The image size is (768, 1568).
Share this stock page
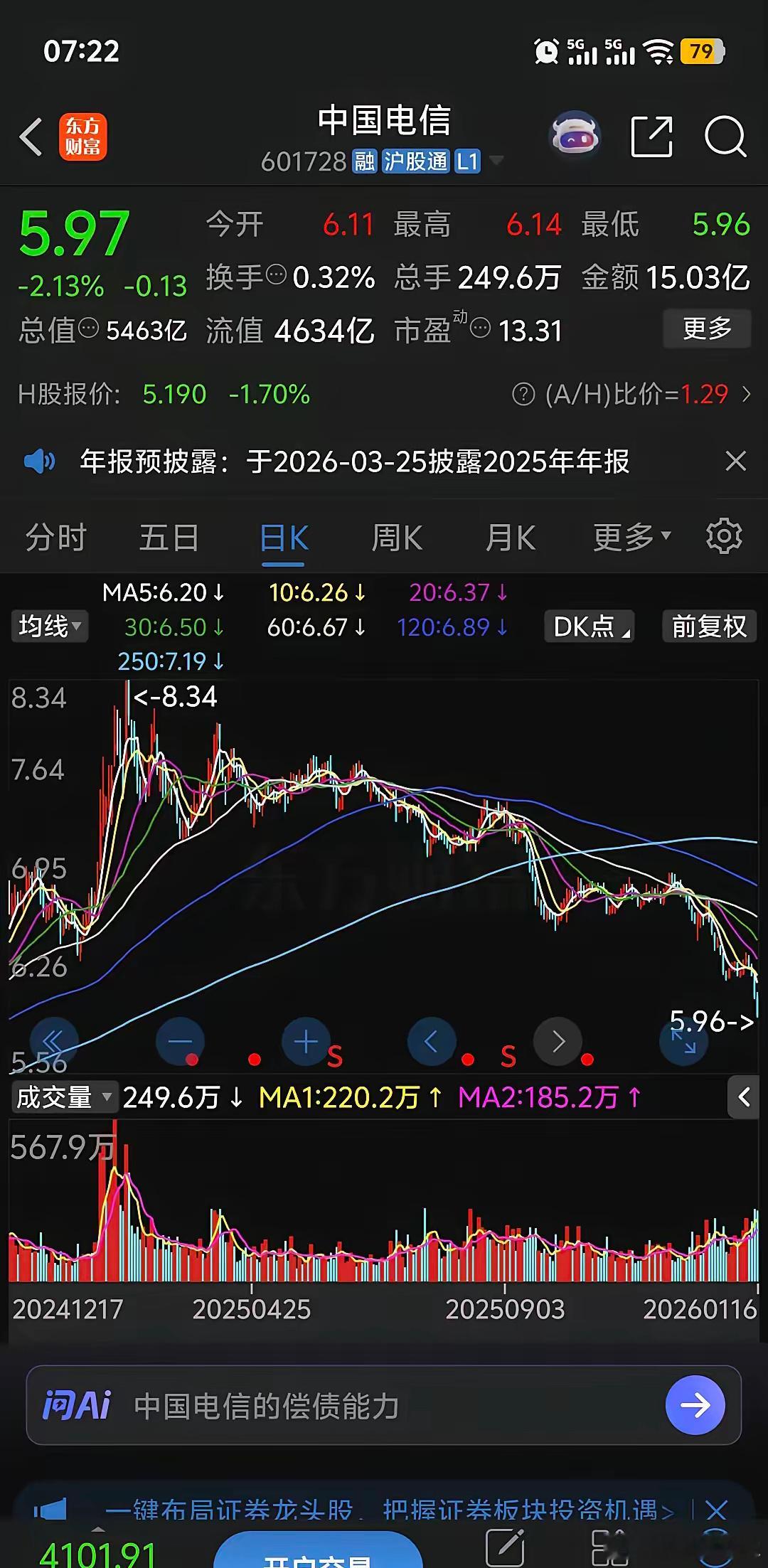[651, 136]
